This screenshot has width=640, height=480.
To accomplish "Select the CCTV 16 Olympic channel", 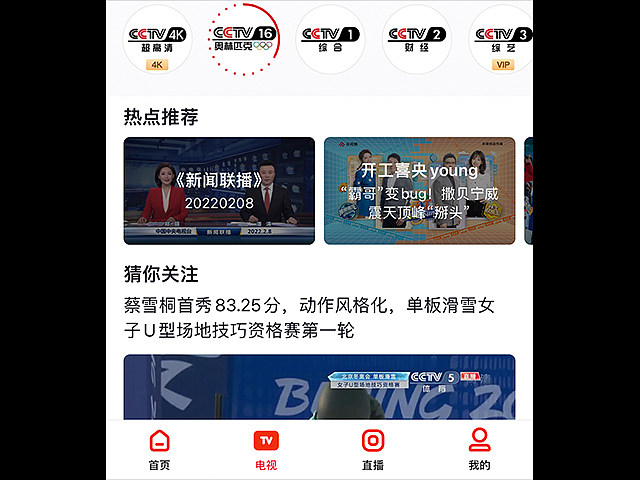I will pos(244,40).
